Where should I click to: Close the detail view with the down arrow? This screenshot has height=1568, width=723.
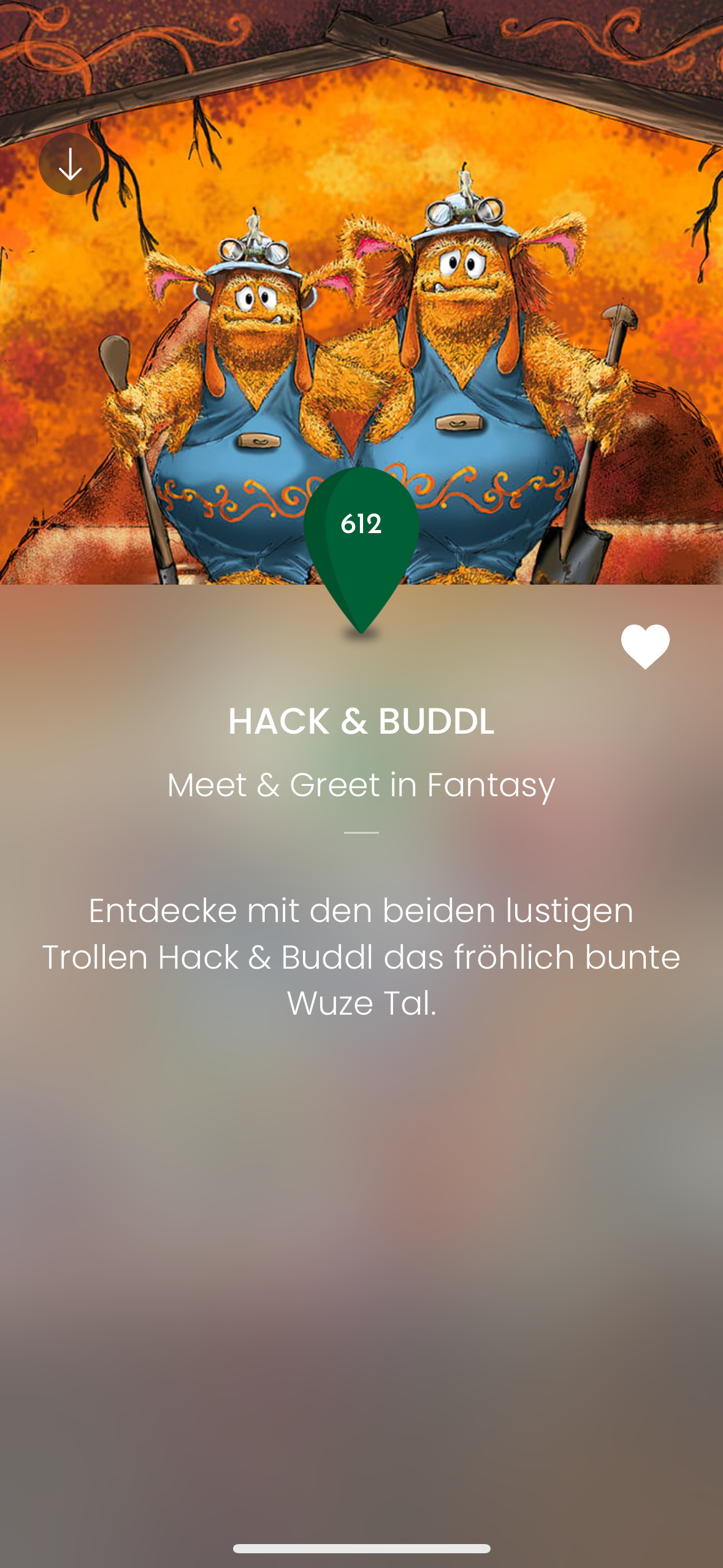click(x=70, y=164)
